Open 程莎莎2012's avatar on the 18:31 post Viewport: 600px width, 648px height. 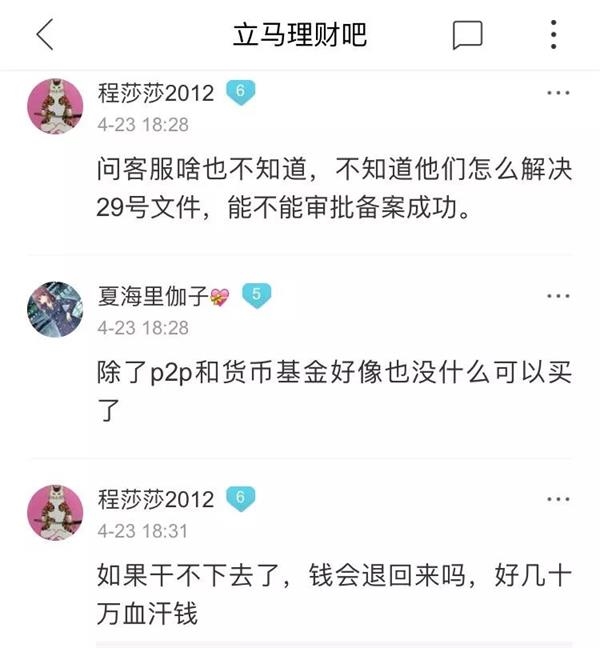click(x=55, y=512)
